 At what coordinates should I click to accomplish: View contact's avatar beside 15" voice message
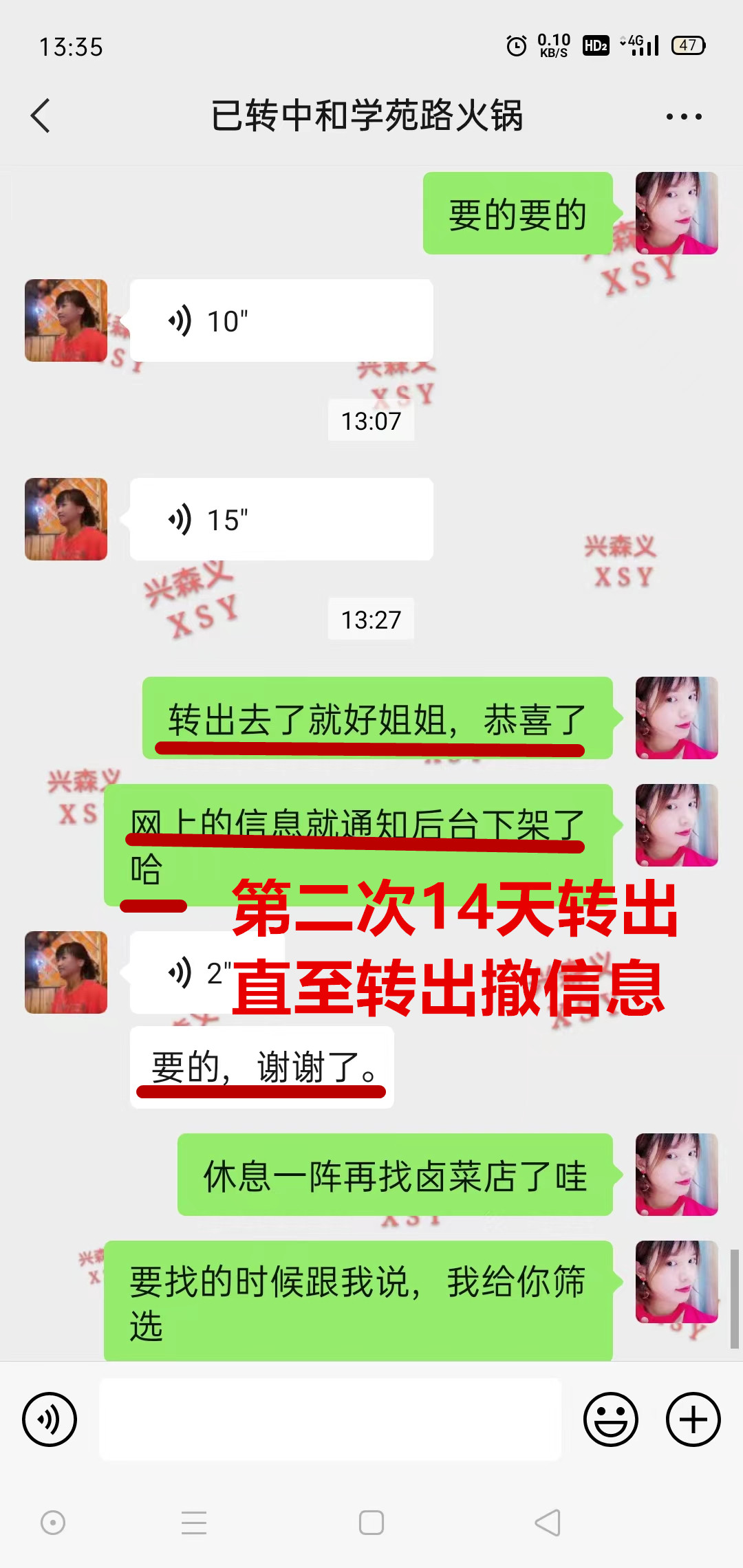tap(66, 519)
